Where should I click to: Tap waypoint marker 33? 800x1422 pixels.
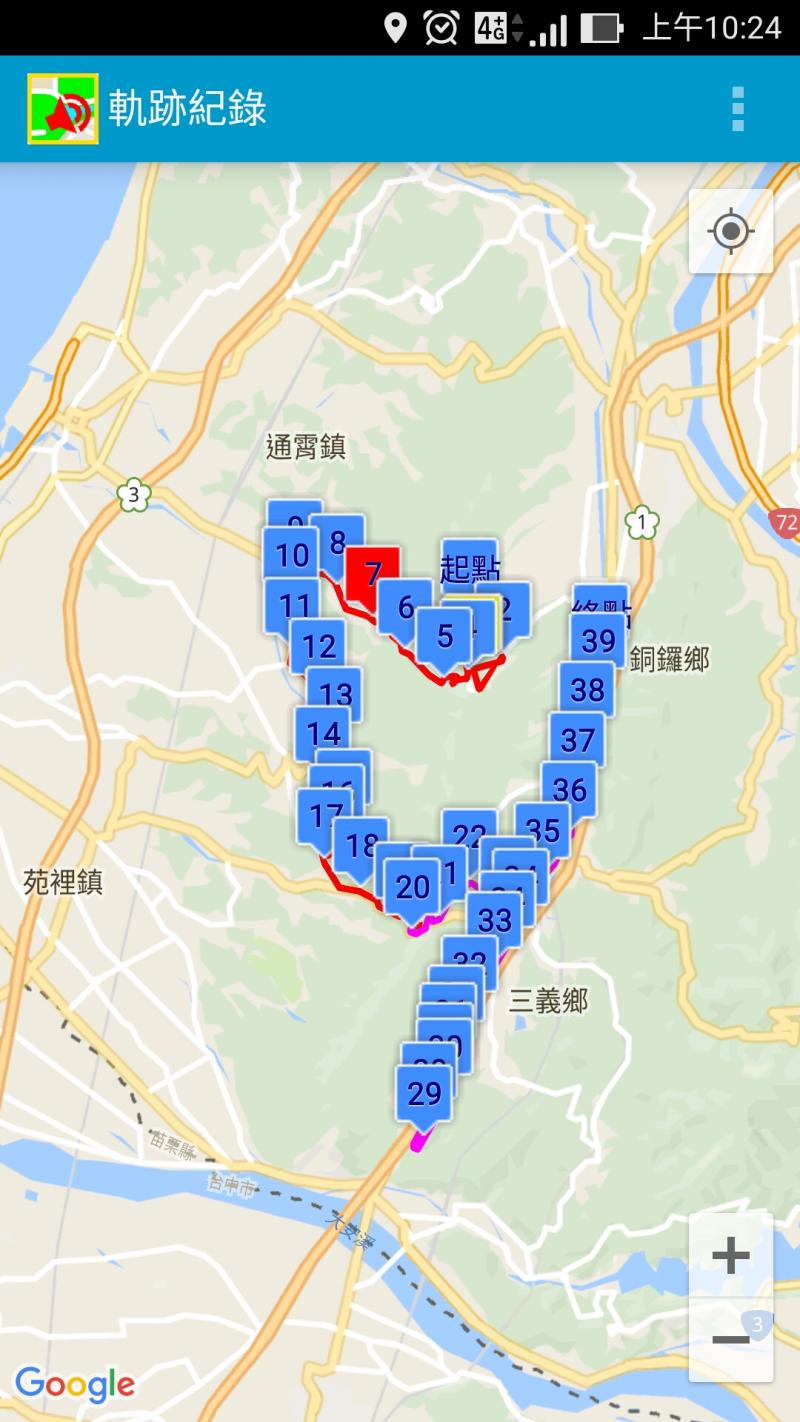(494, 920)
